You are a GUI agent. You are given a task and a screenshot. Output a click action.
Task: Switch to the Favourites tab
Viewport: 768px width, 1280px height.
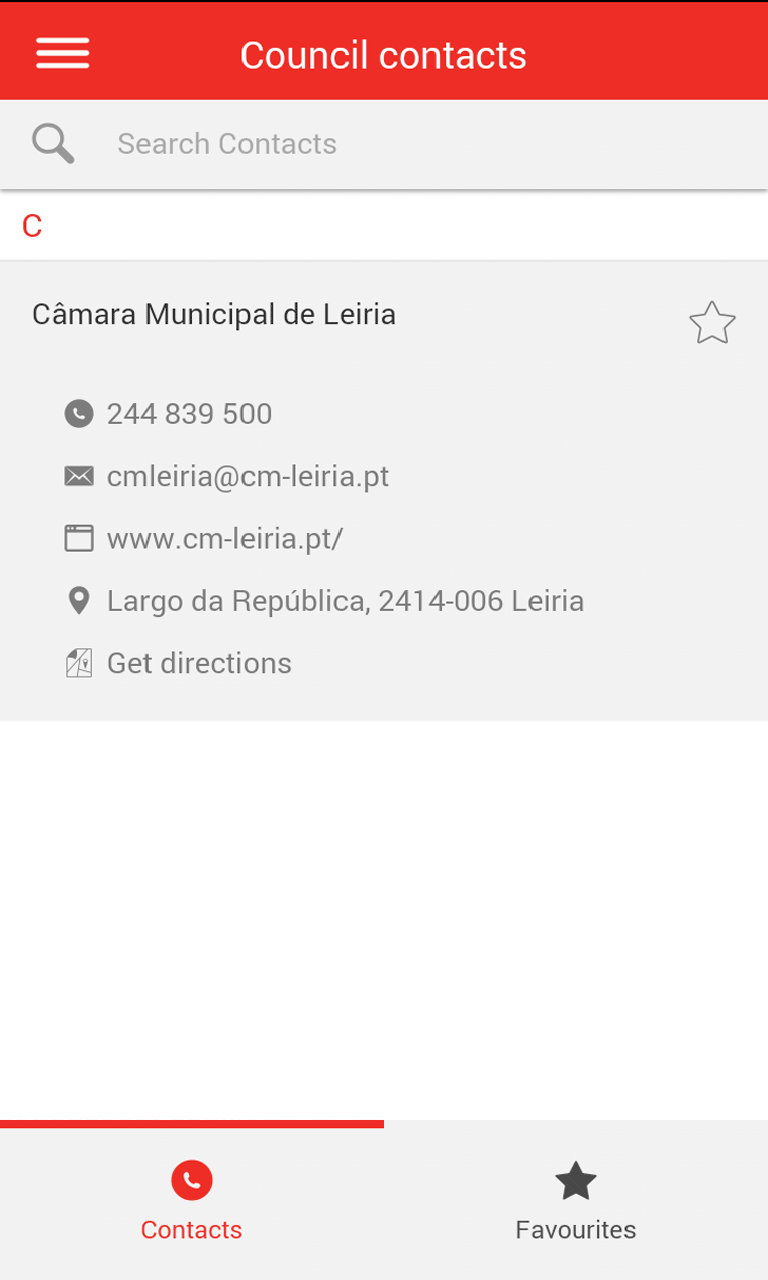(575, 1200)
